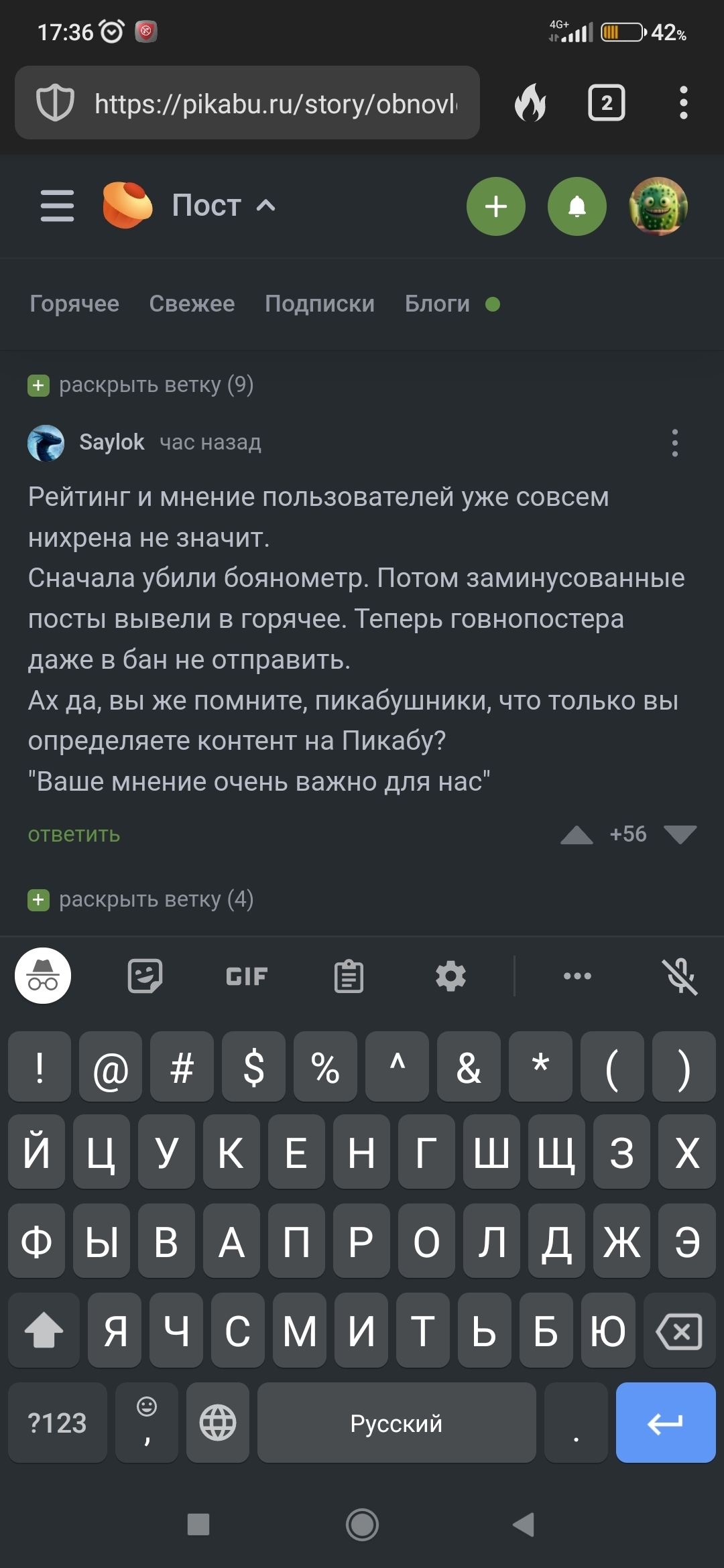The width and height of the screenshot is (724, 1568).
Task: Reply to Saylok's comment via ответить
Action: click(74, 835)
